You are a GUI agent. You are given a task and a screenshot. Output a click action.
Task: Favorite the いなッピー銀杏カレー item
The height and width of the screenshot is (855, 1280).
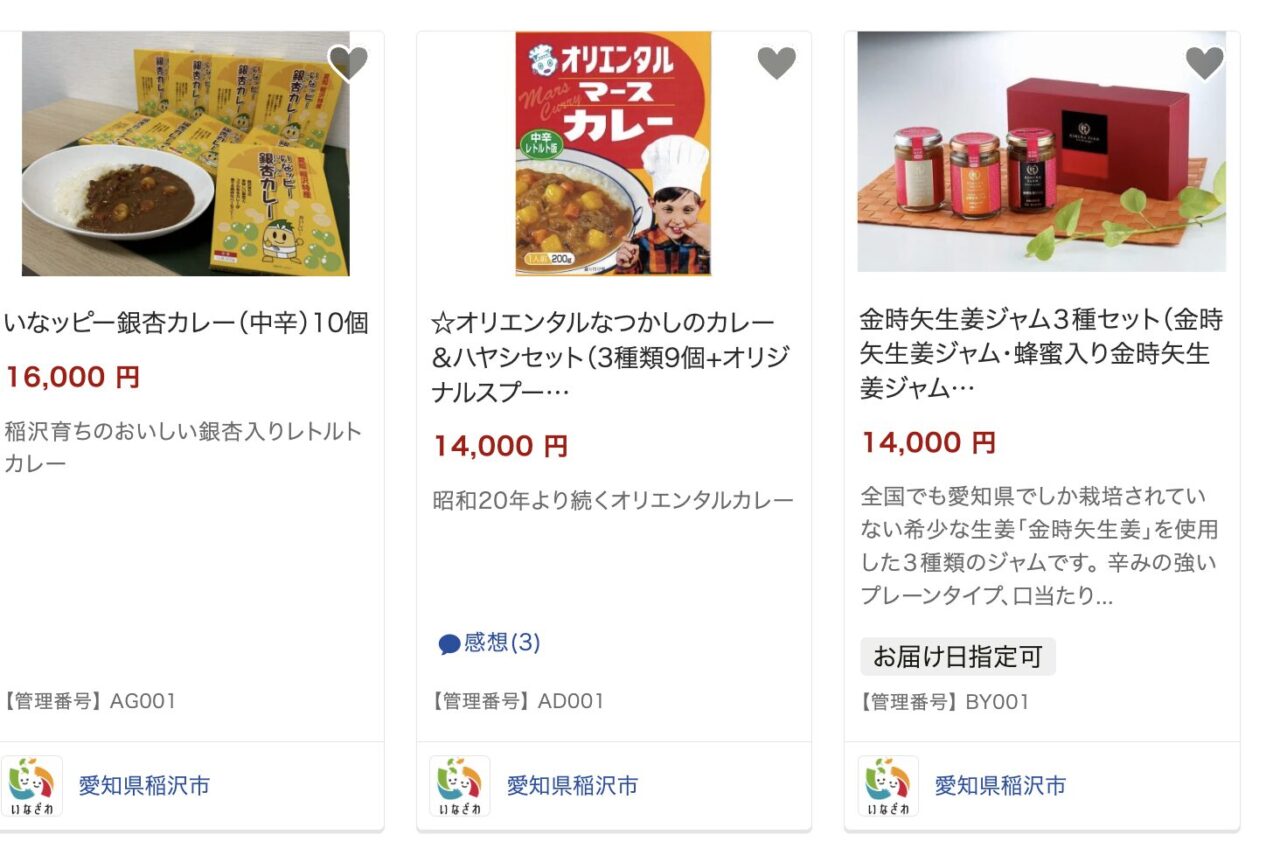[348, 63]
